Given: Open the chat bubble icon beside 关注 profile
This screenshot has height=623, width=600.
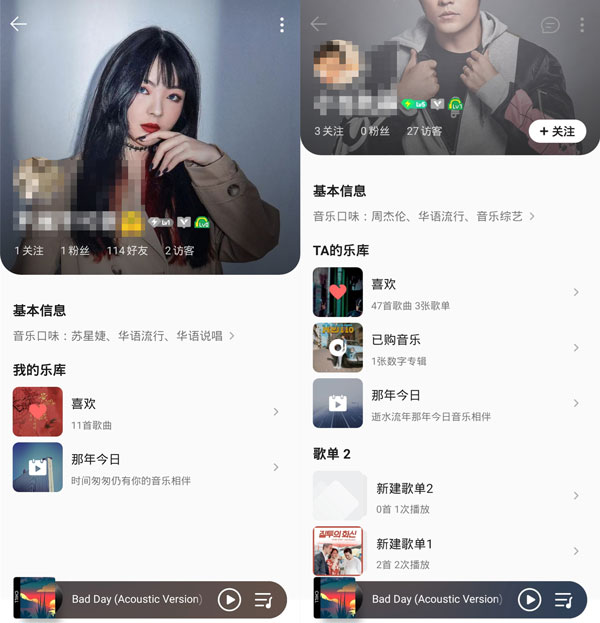Looking at the screenshot, I should pos(550,25).
